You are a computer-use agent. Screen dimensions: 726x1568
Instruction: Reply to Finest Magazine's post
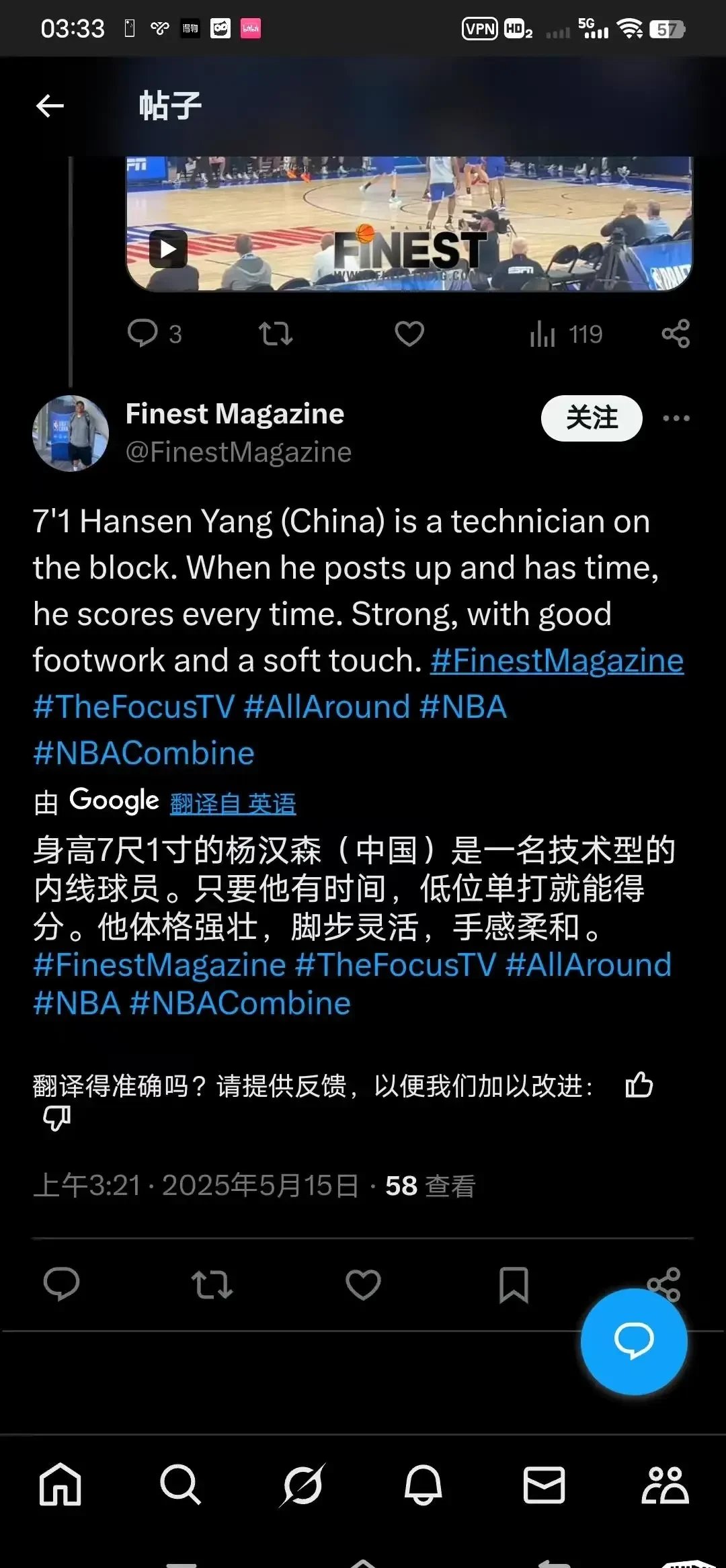coord(61,1284)
